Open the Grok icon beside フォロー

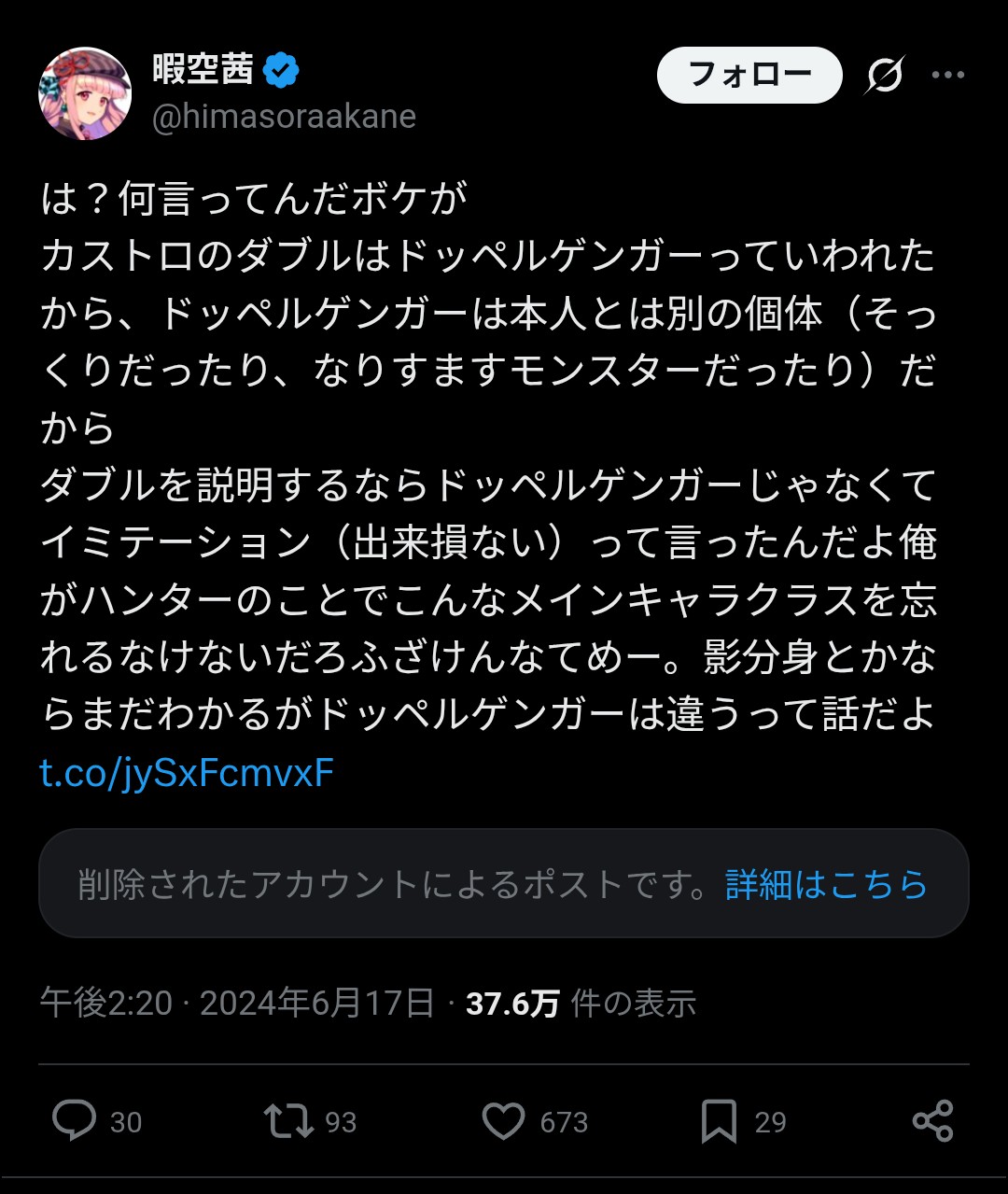tap(884, 75)
